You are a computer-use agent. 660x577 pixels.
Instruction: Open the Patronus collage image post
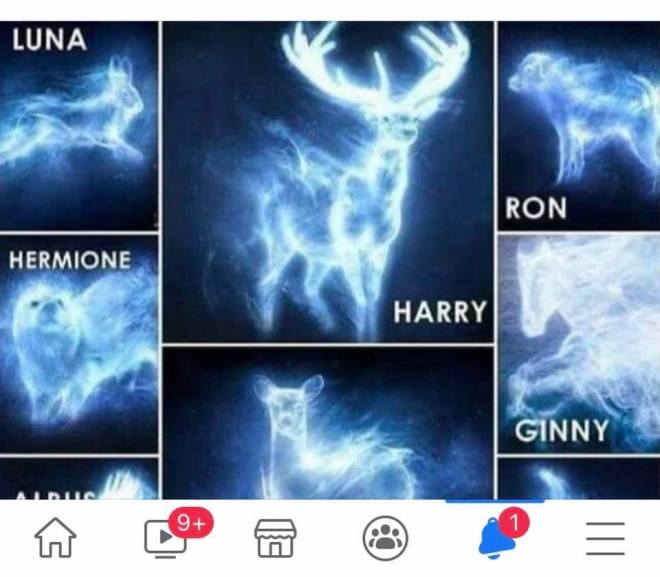[328, 250]
